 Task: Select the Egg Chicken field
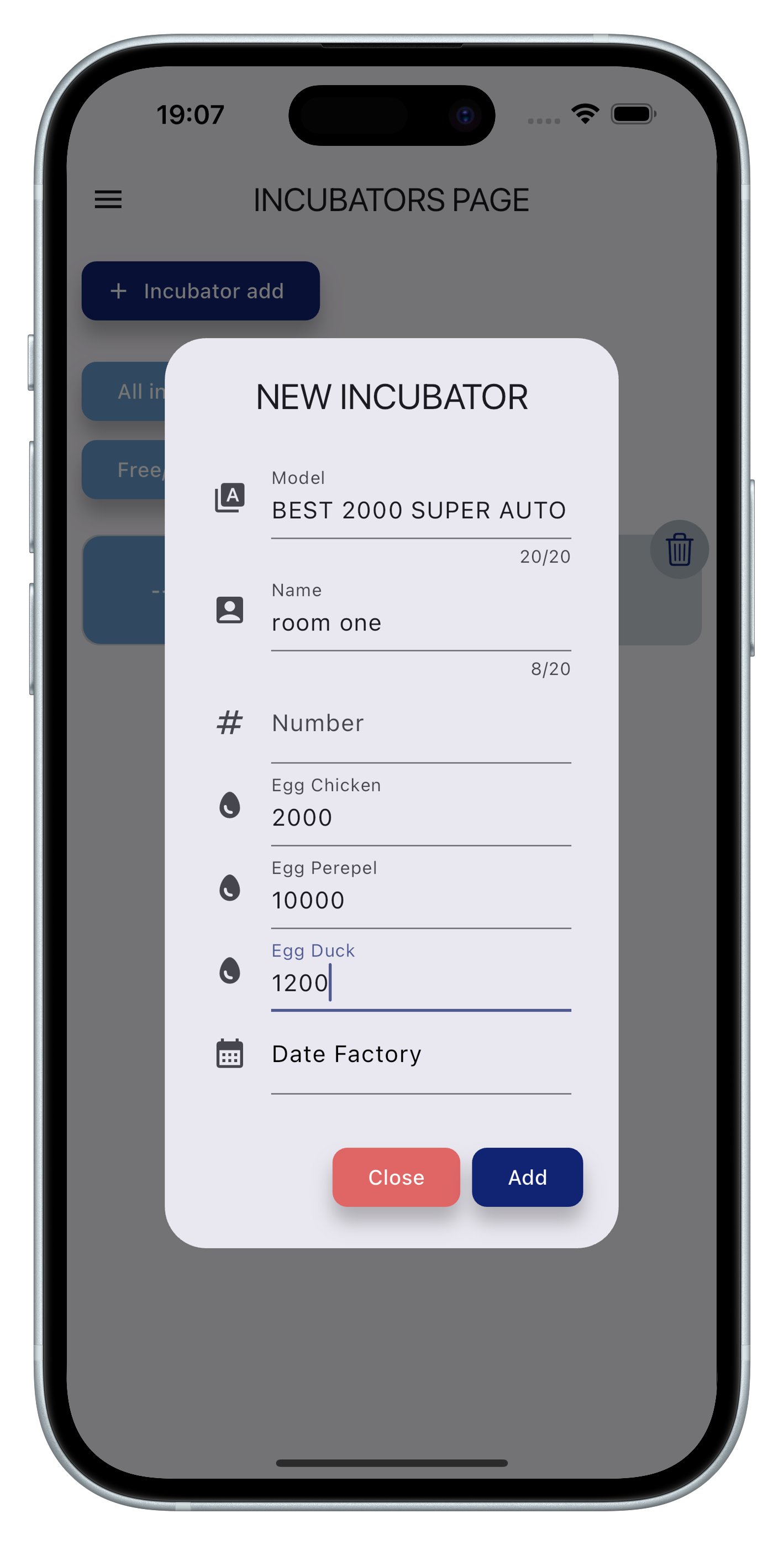[x=420, y=817]
